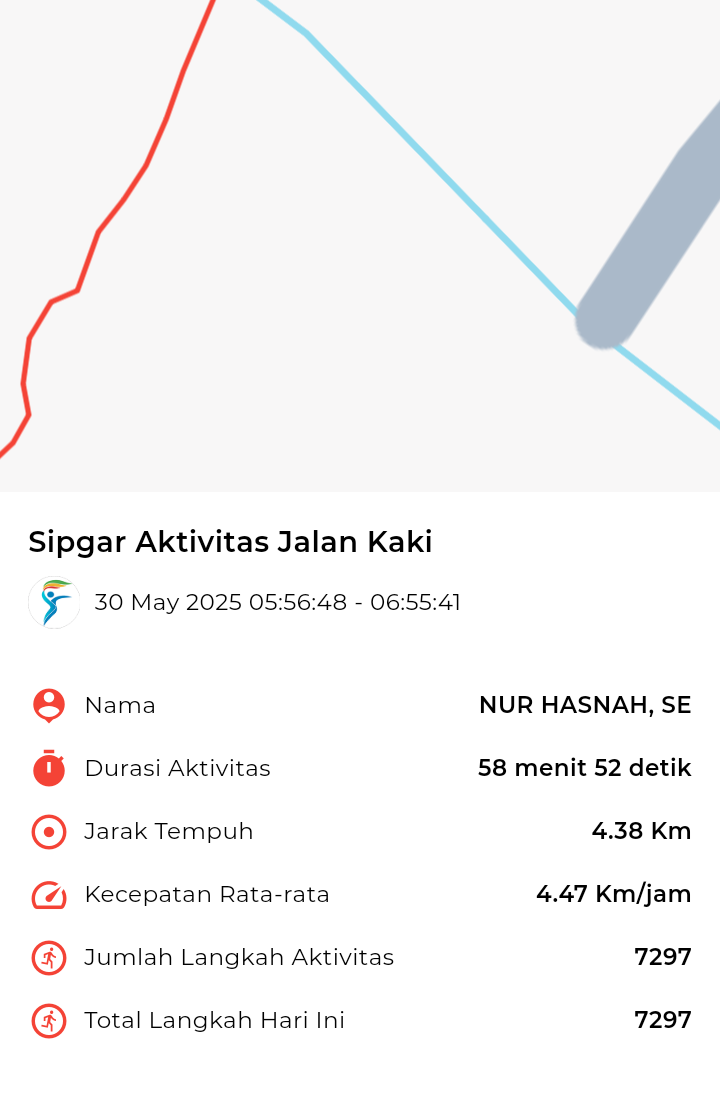This screenshot has width=720, height=1101.
Task: Select the Kecepatan Rata-rata speedometer icon
Action: pyautogui.click(x=48, y=894)
